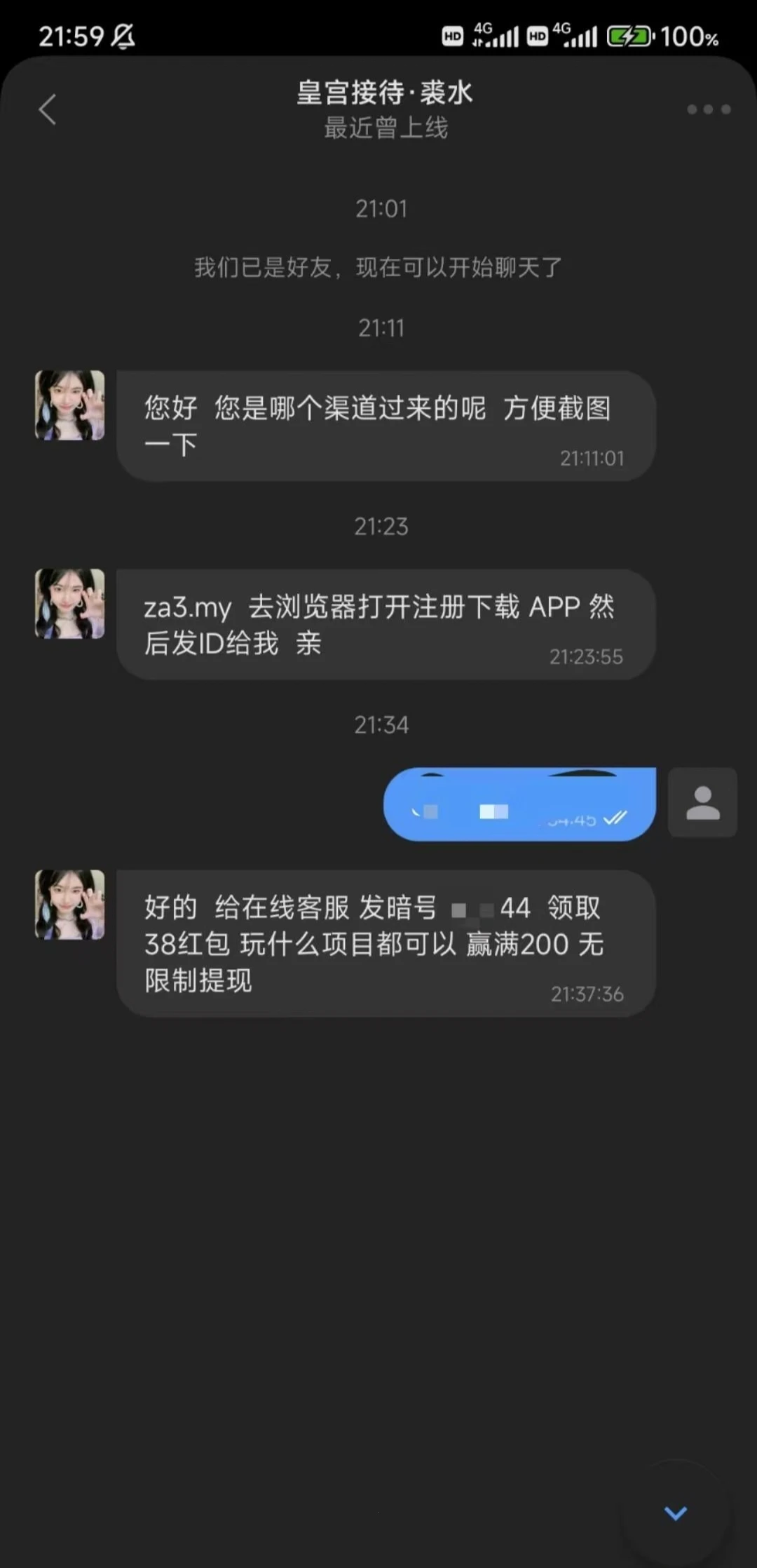This screenshot has width=757, height=1568.
Task: Open contact's avatar beside the 21:11:01 message
Action: pos(70,405)
